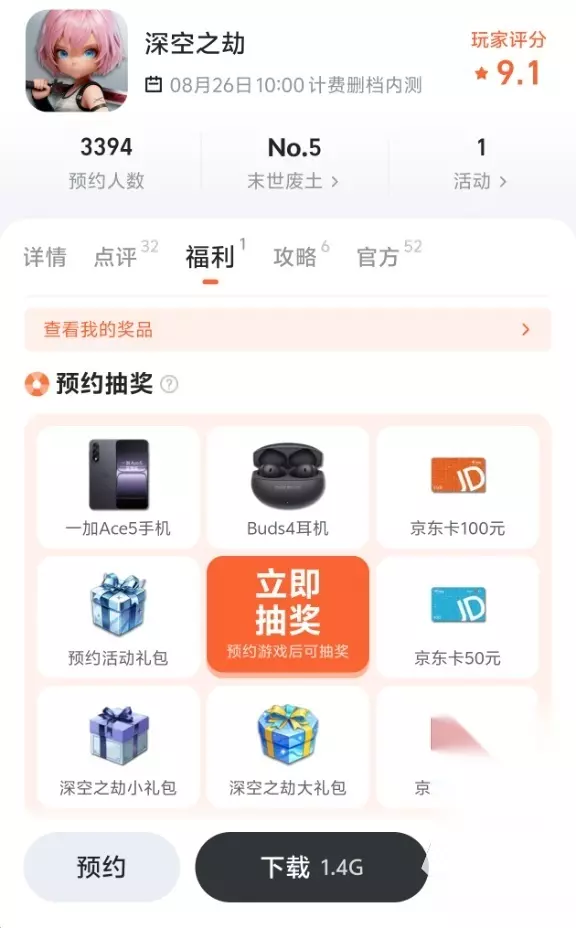This screenshot has height=928, width=576.
Task: Select the Buds4耳机 prize tile
Action: point(288,487)
